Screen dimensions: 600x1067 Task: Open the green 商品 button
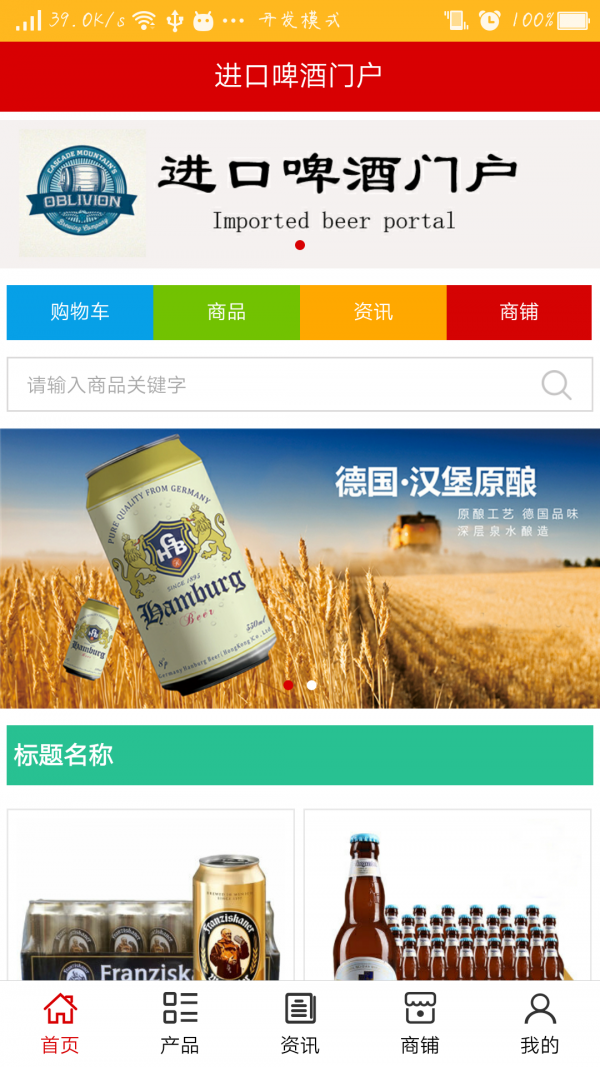[226, 312]
